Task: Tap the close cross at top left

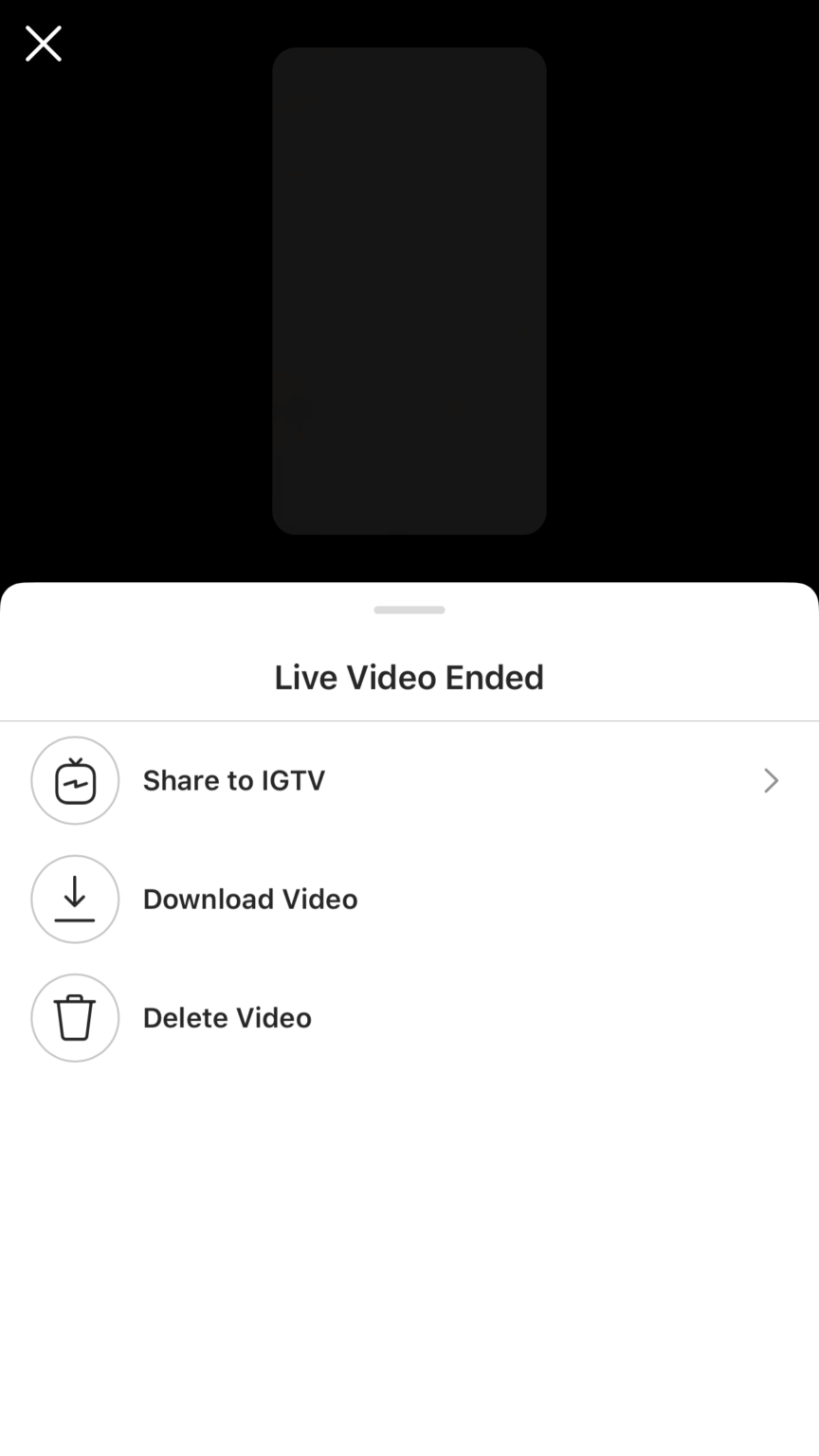Action: [x=43, y=43]
